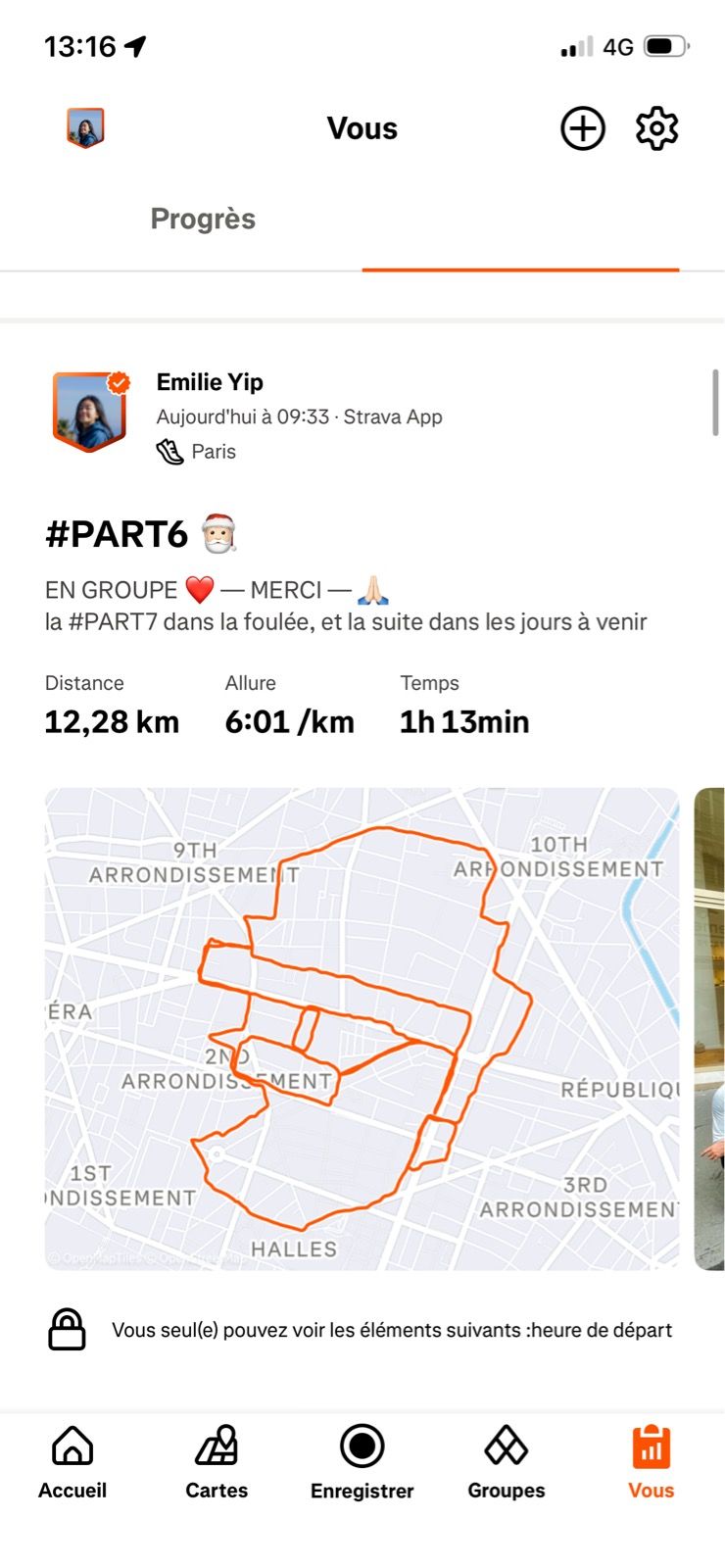This screenshot has width=725, height=1568.
Task: Open the Groupes tab
Action: 507,1461
